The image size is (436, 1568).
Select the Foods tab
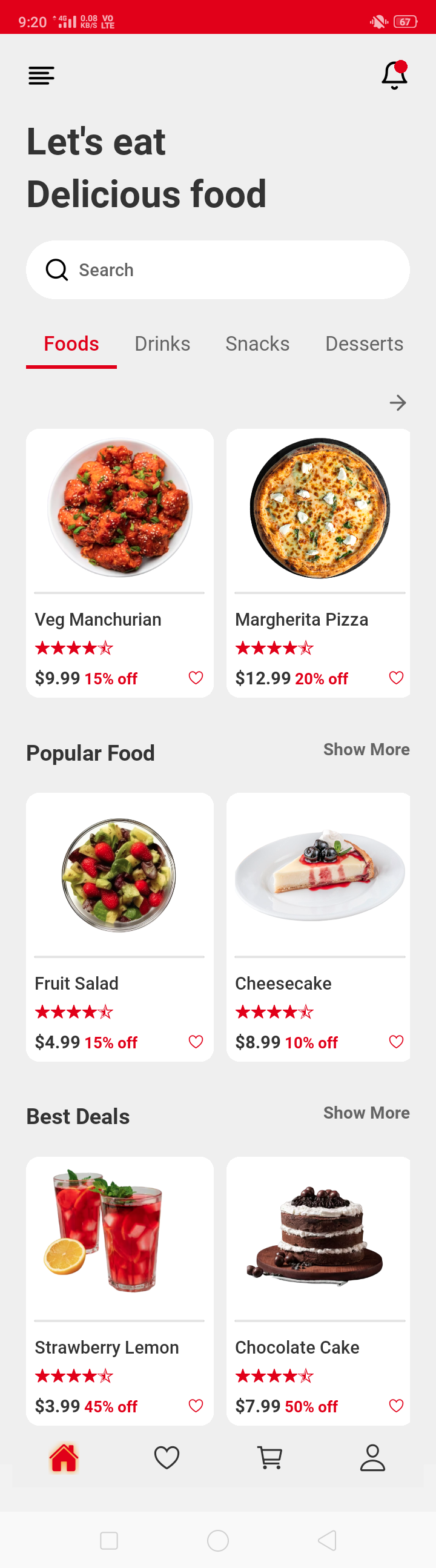[x=71, y=344]
